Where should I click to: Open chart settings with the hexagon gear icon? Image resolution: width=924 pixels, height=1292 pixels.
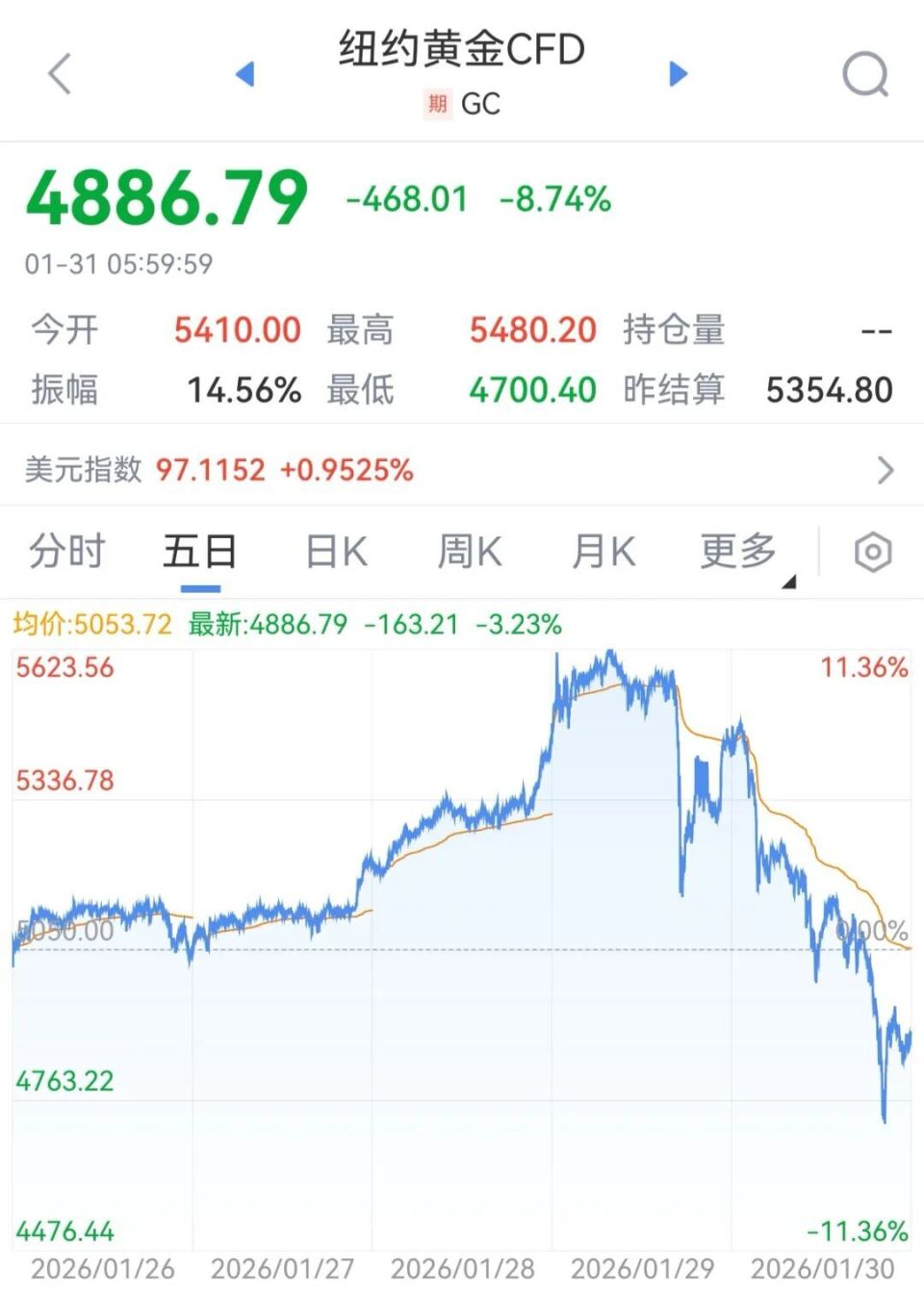[x=874, y=551]
